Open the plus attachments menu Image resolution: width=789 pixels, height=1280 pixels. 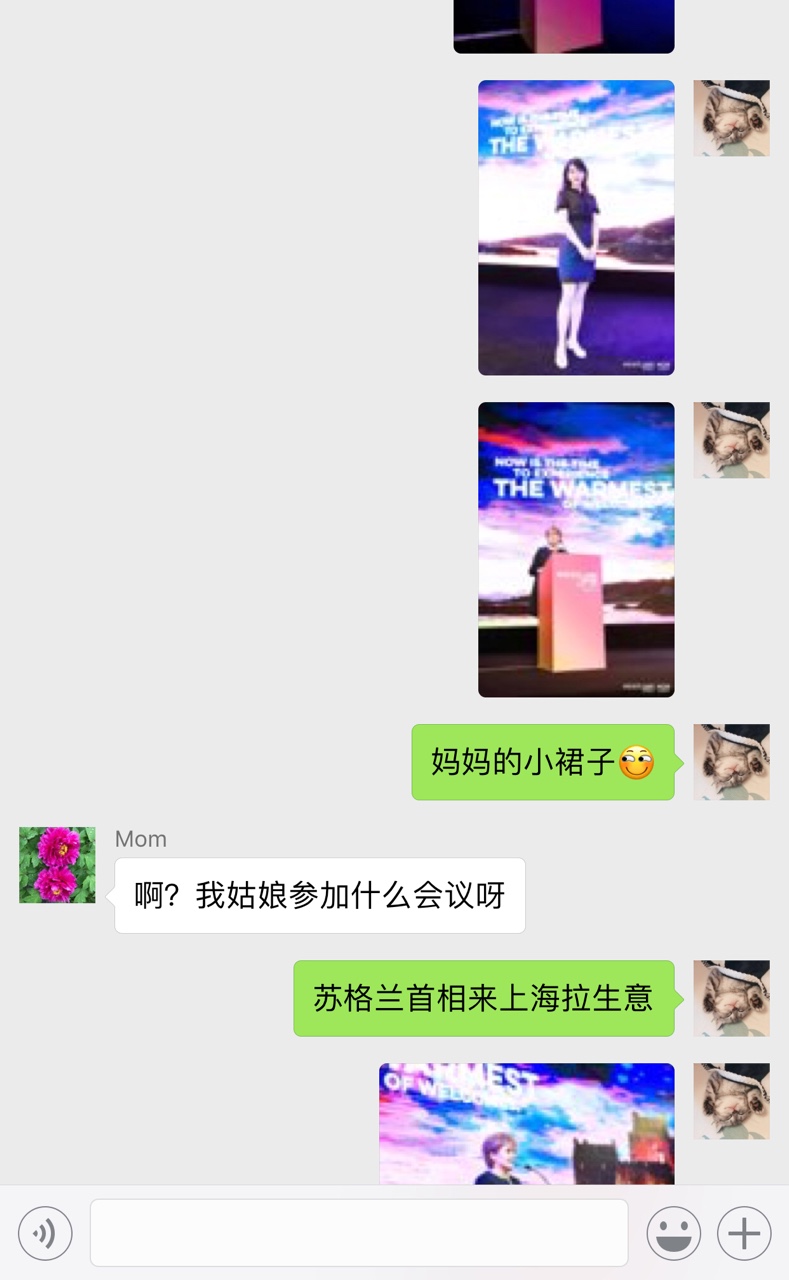coord(744,1233)
